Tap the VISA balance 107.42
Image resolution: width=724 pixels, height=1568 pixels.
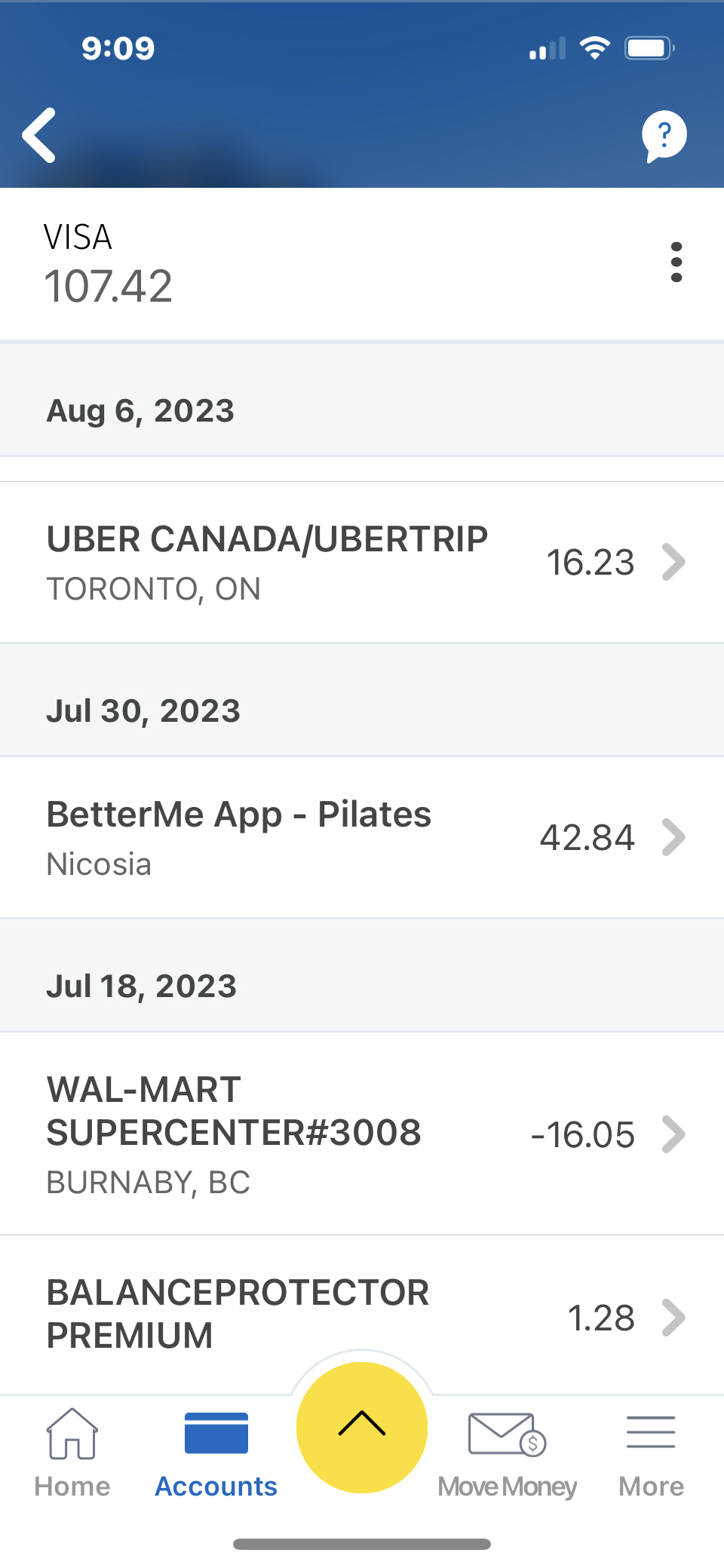pyautogui.click(x=109, y=287)
